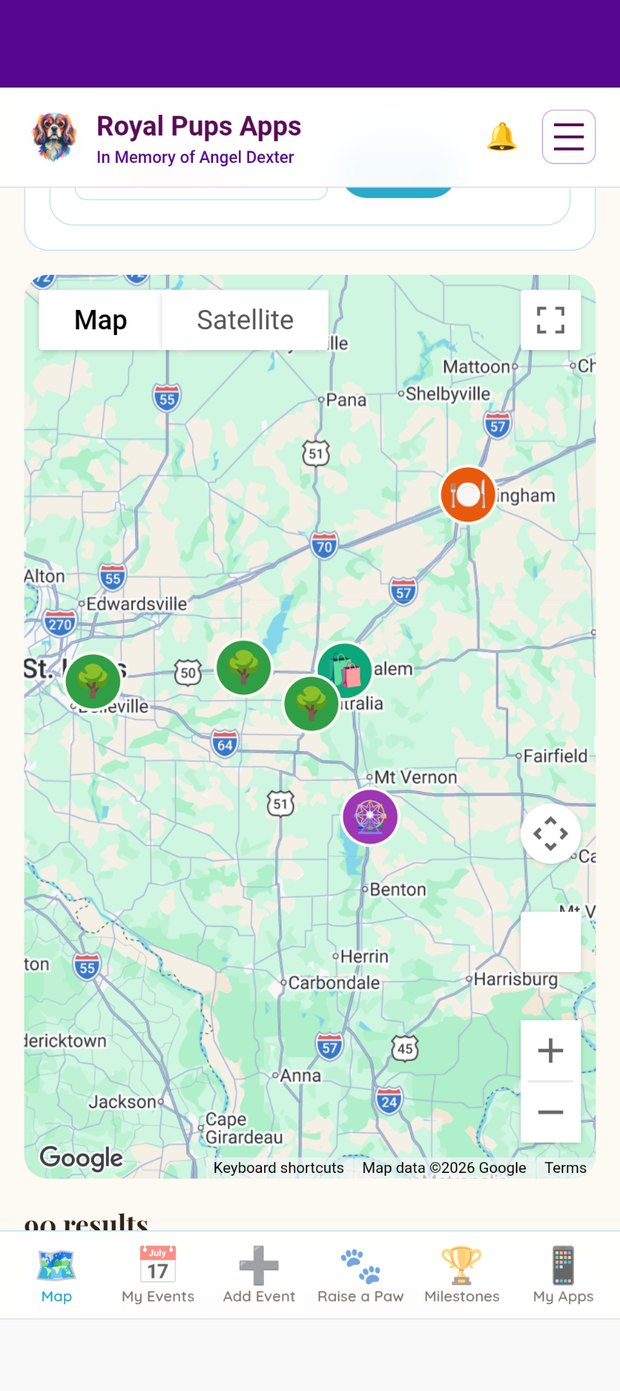Tap the ferris wheel marker below Mt Vernon
The width and height of the screenshot is (620, 1391).
370,817
